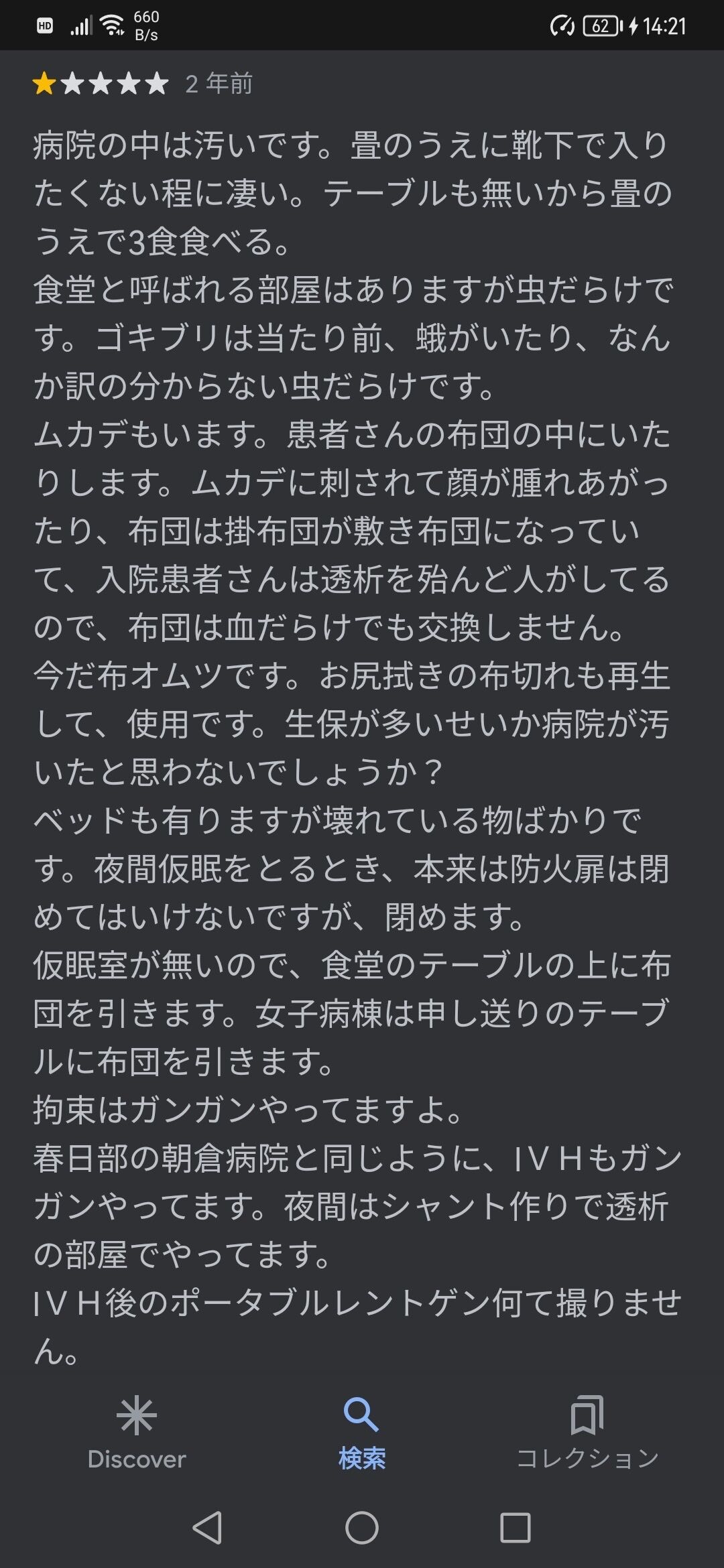This screenshot has width=724, height=1568.
Task: Go to the home screen
Action: (362, 1528)
